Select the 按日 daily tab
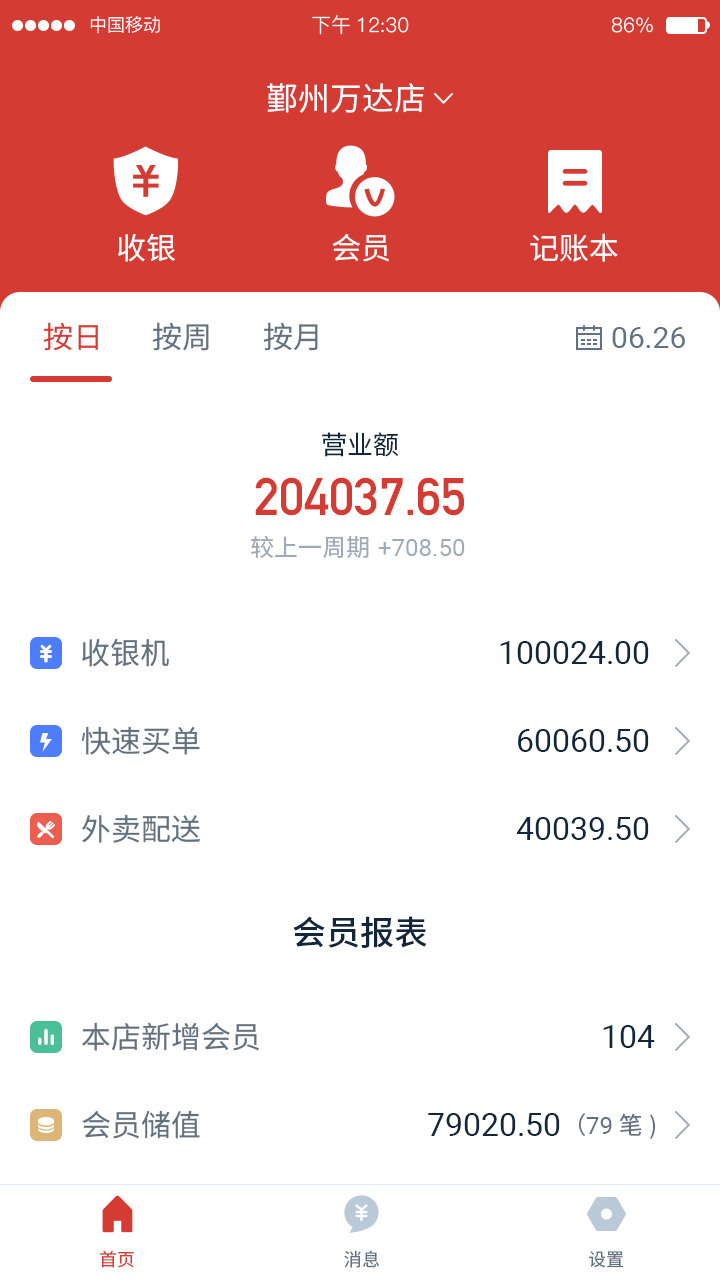The image size is (720, 1280). pyautogui.click(x=72, y=338)
